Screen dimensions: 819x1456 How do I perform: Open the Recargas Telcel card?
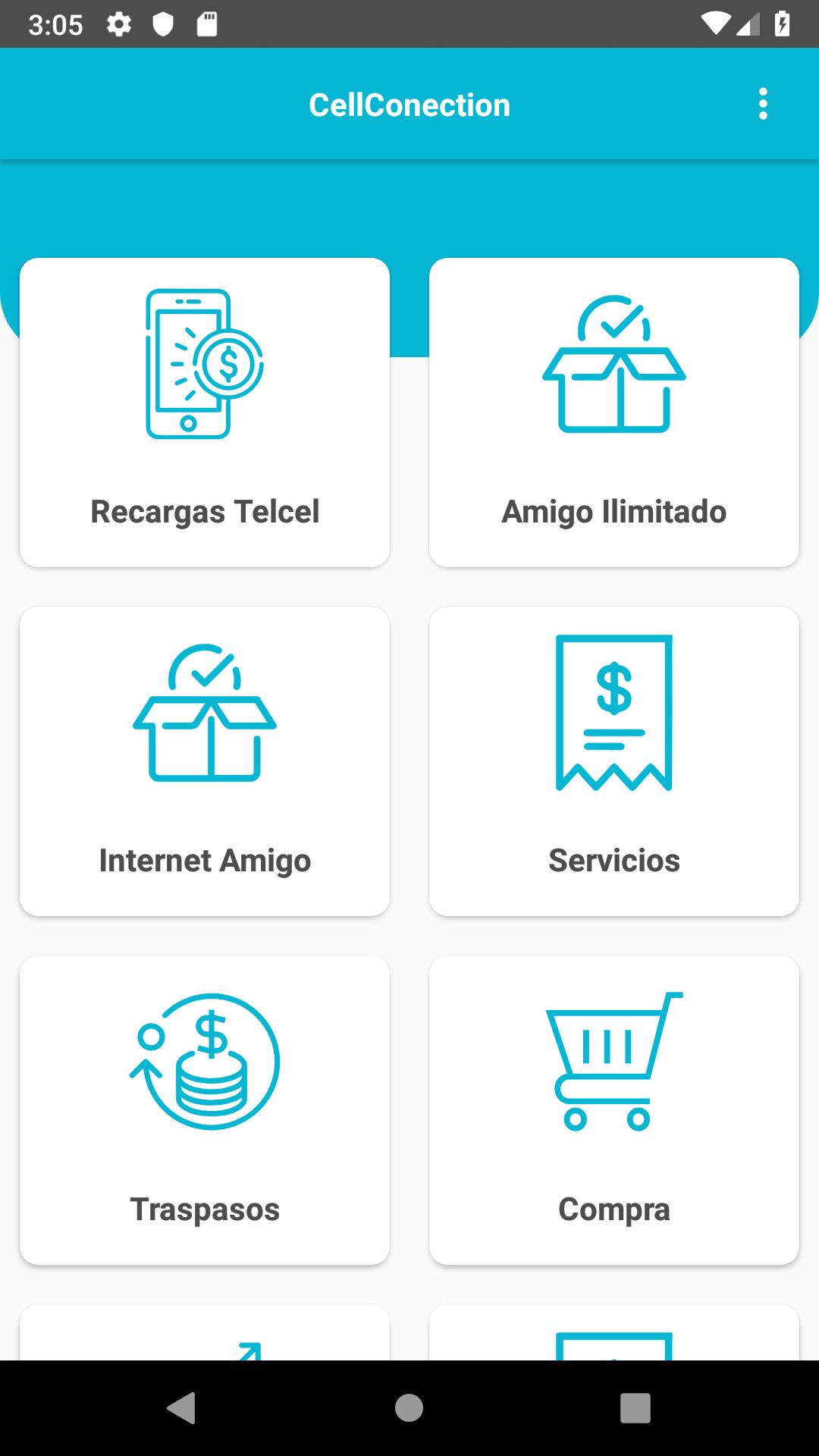205,413
